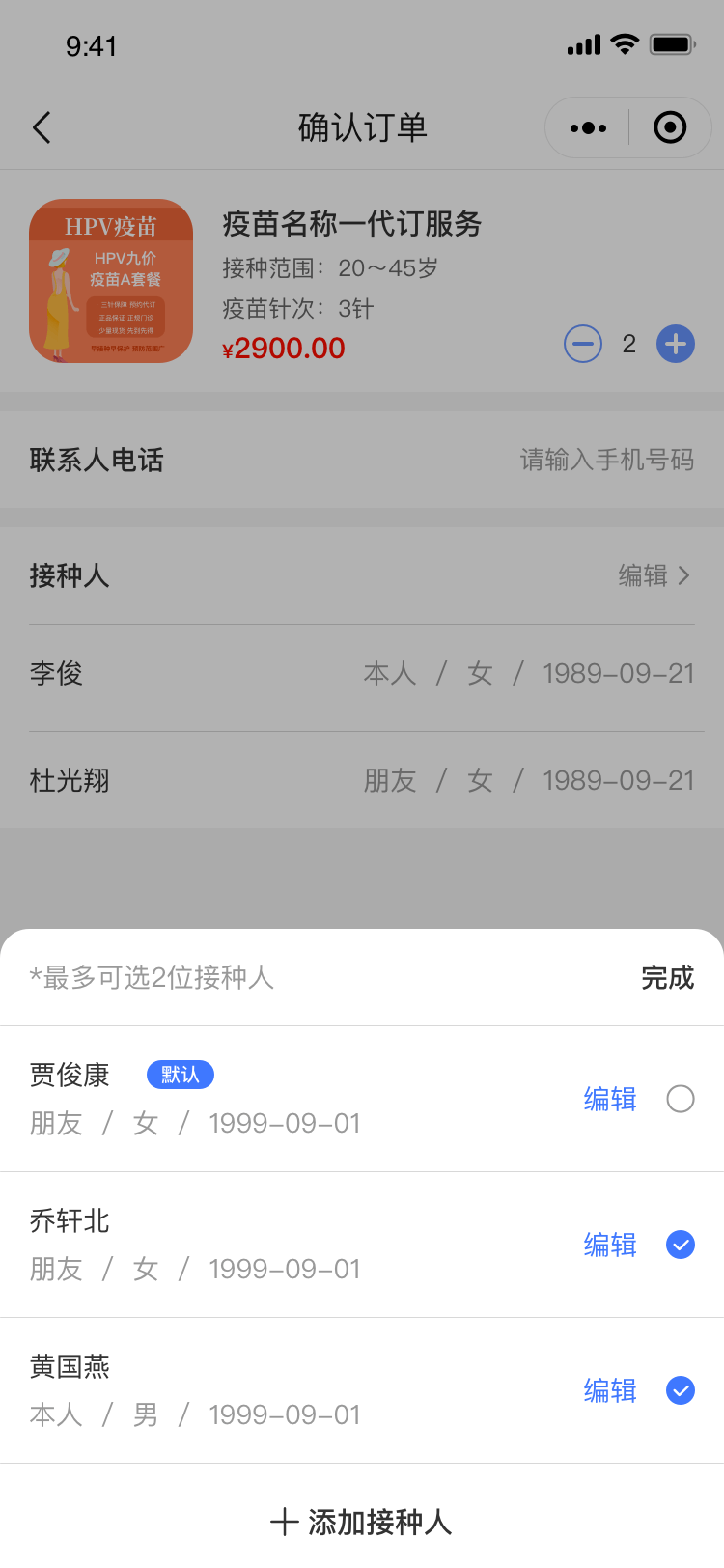Edit 乔轩北's recipient details

click(x=610, y=1245)
